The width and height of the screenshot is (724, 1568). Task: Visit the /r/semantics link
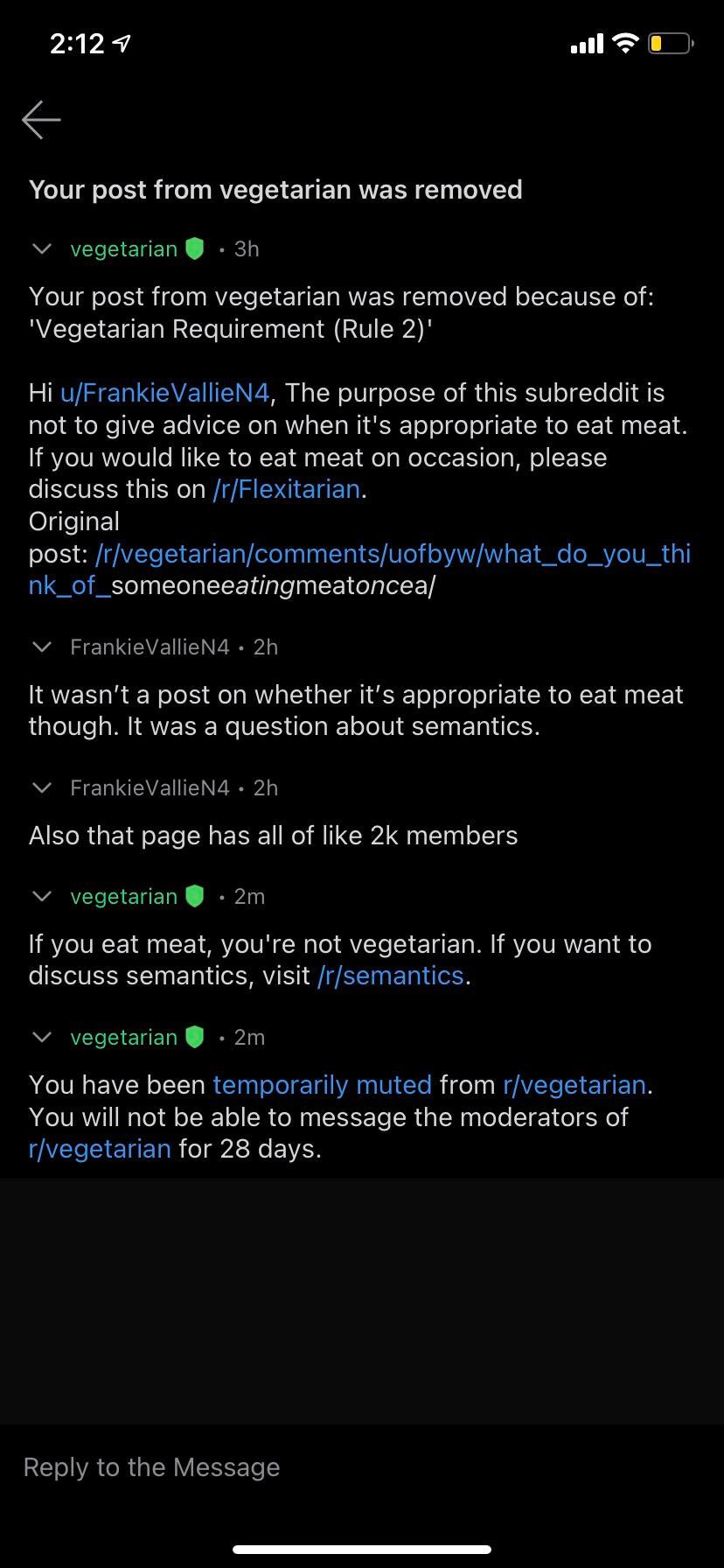pyautogui.click(x=391, y=976)
